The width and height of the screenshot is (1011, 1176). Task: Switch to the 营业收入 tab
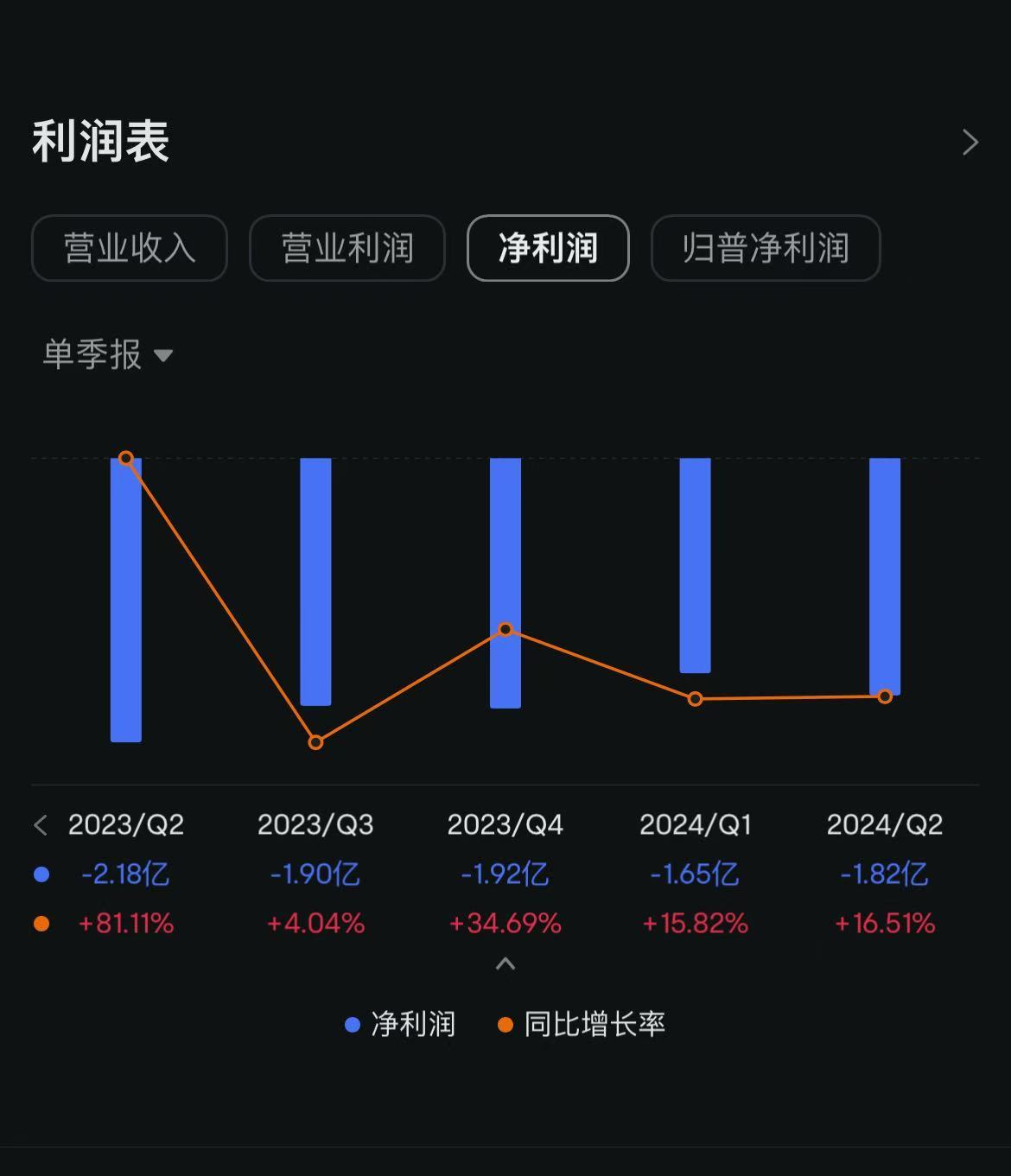pos(130,248)
